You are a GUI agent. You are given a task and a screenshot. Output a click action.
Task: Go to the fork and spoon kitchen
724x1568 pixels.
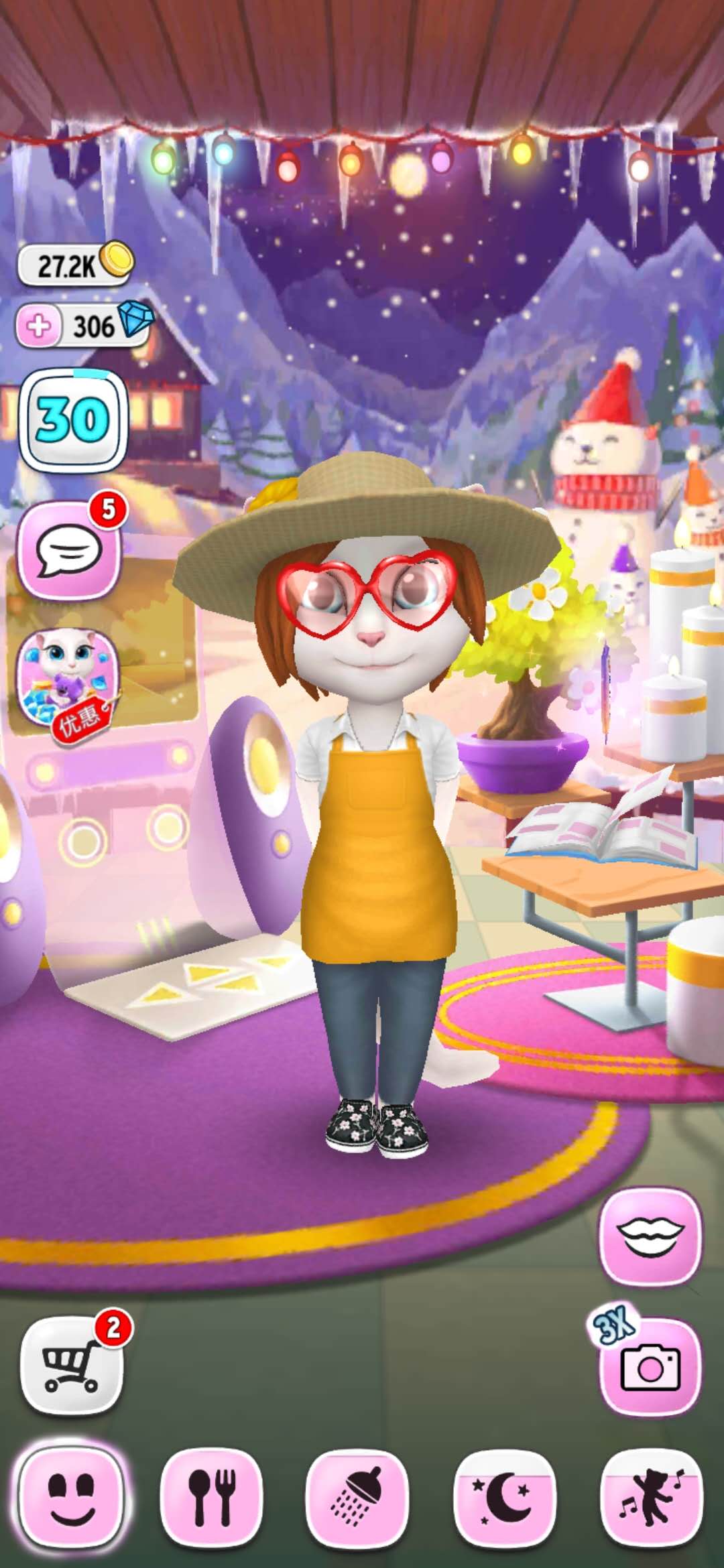pyautogui.click(x=212, y=1498)
